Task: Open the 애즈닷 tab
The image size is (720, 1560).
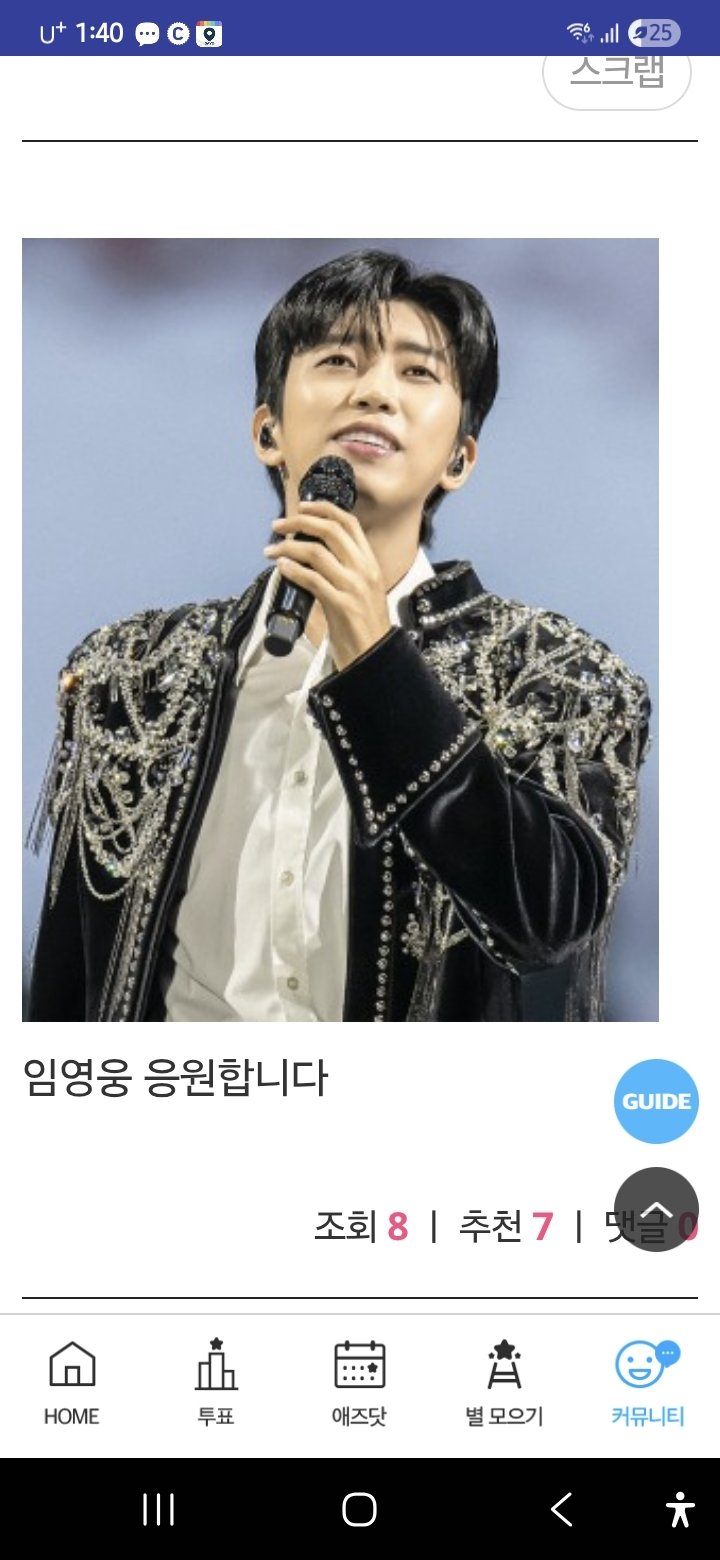Action: click(359, 1384)
